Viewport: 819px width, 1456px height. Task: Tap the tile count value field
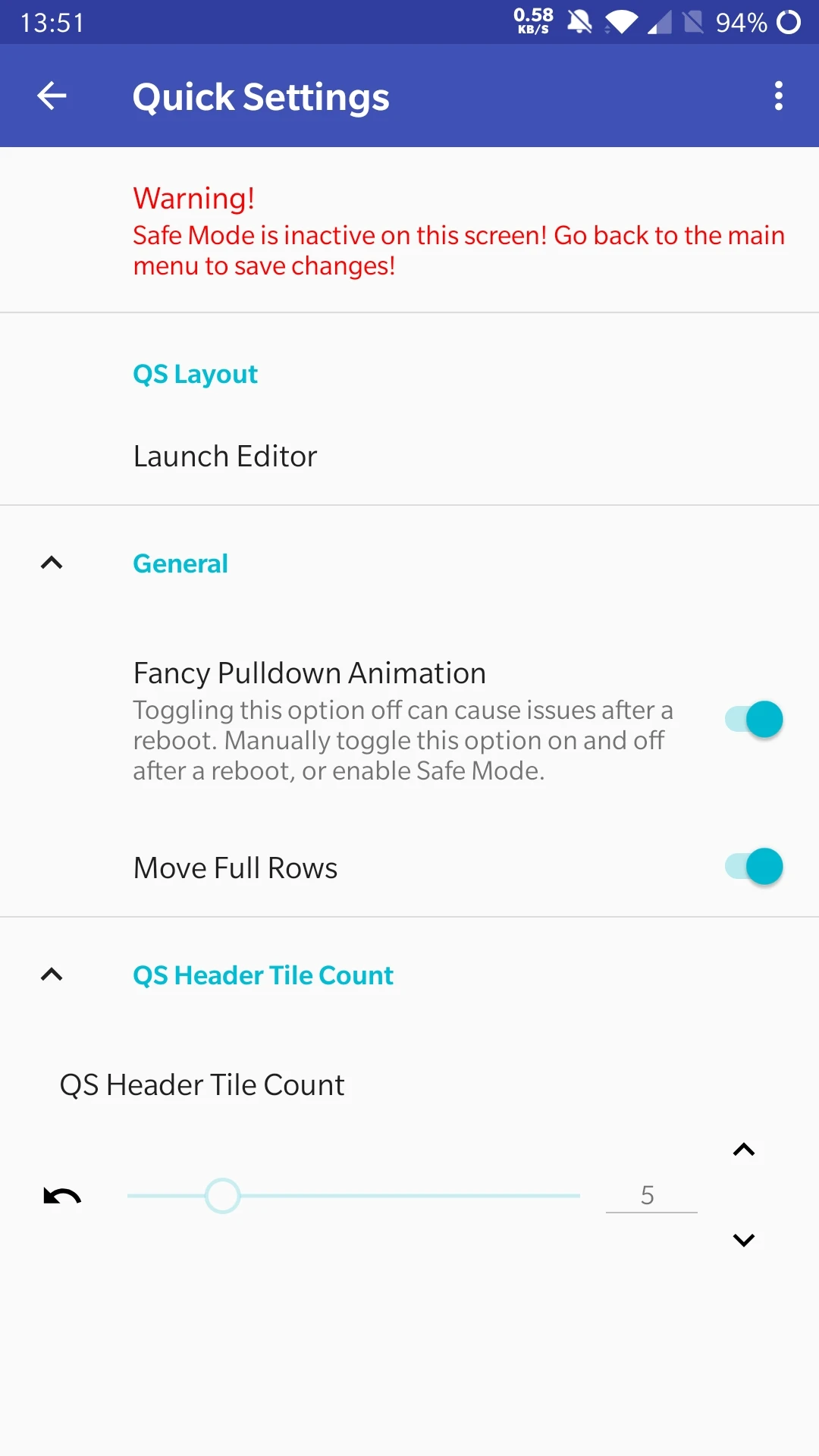651,1196
